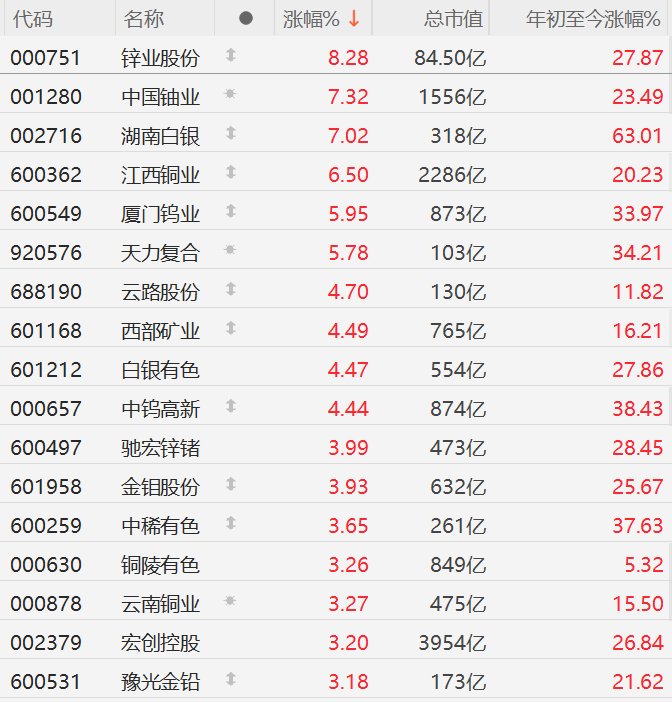
Task: Open the 中钨高新 stock row
Action: click(160, 409)
